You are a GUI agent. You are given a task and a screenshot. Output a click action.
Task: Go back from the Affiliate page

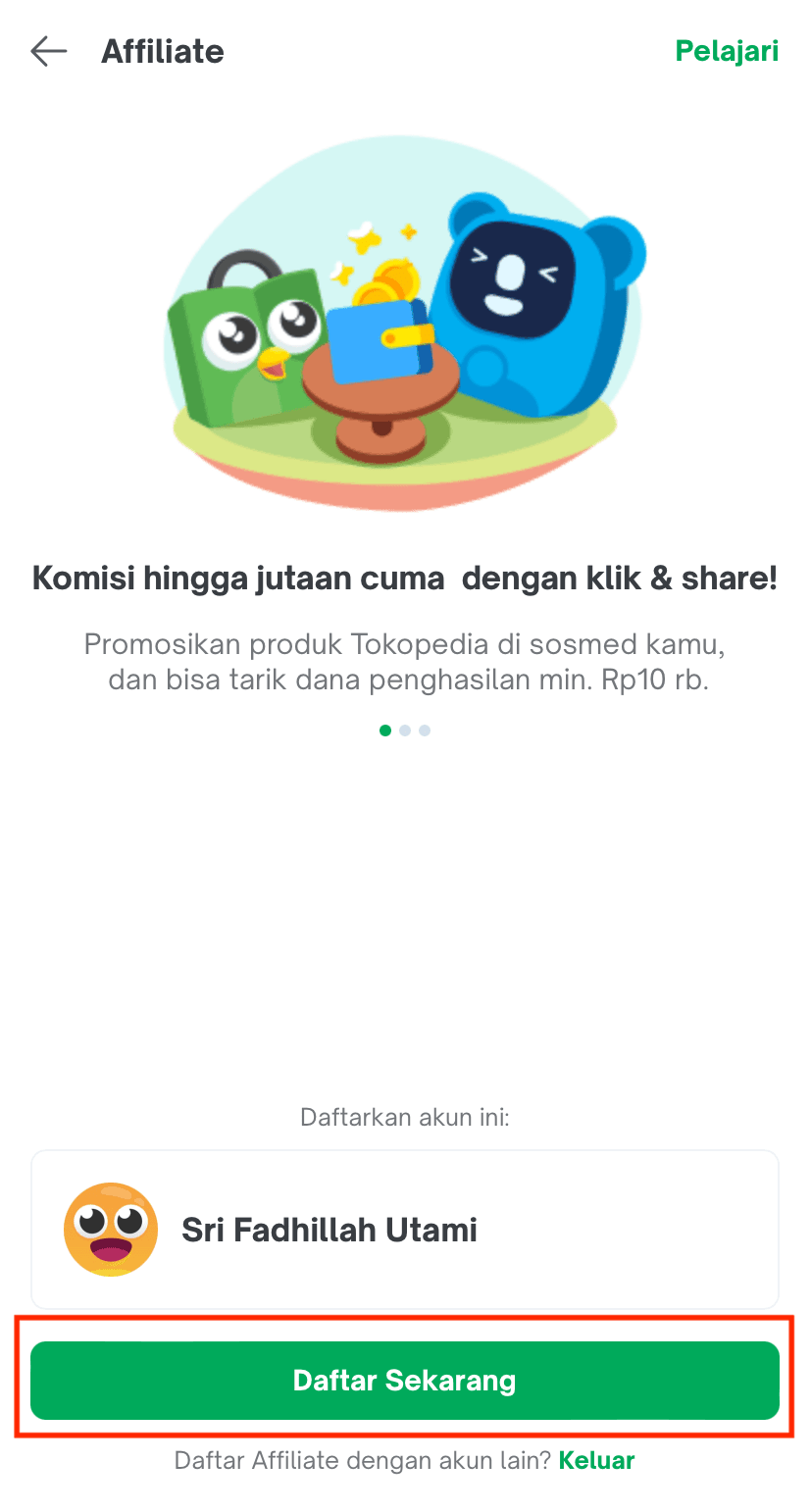[48, 51]
